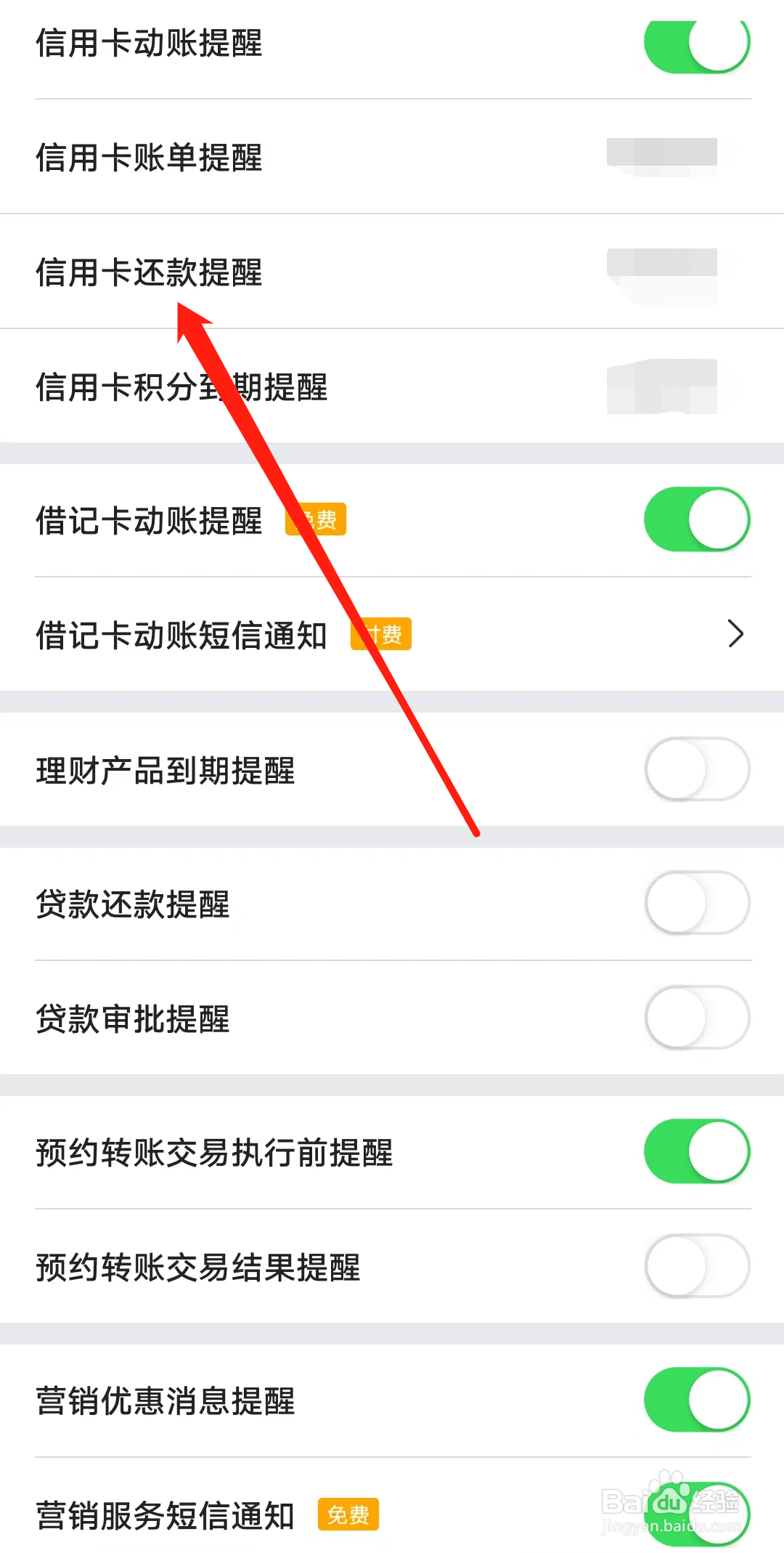开启预约转账交易结果提醒开关
This screenshot has width=784, height=1553.
pyautogui.click(x=695, y=1267)
